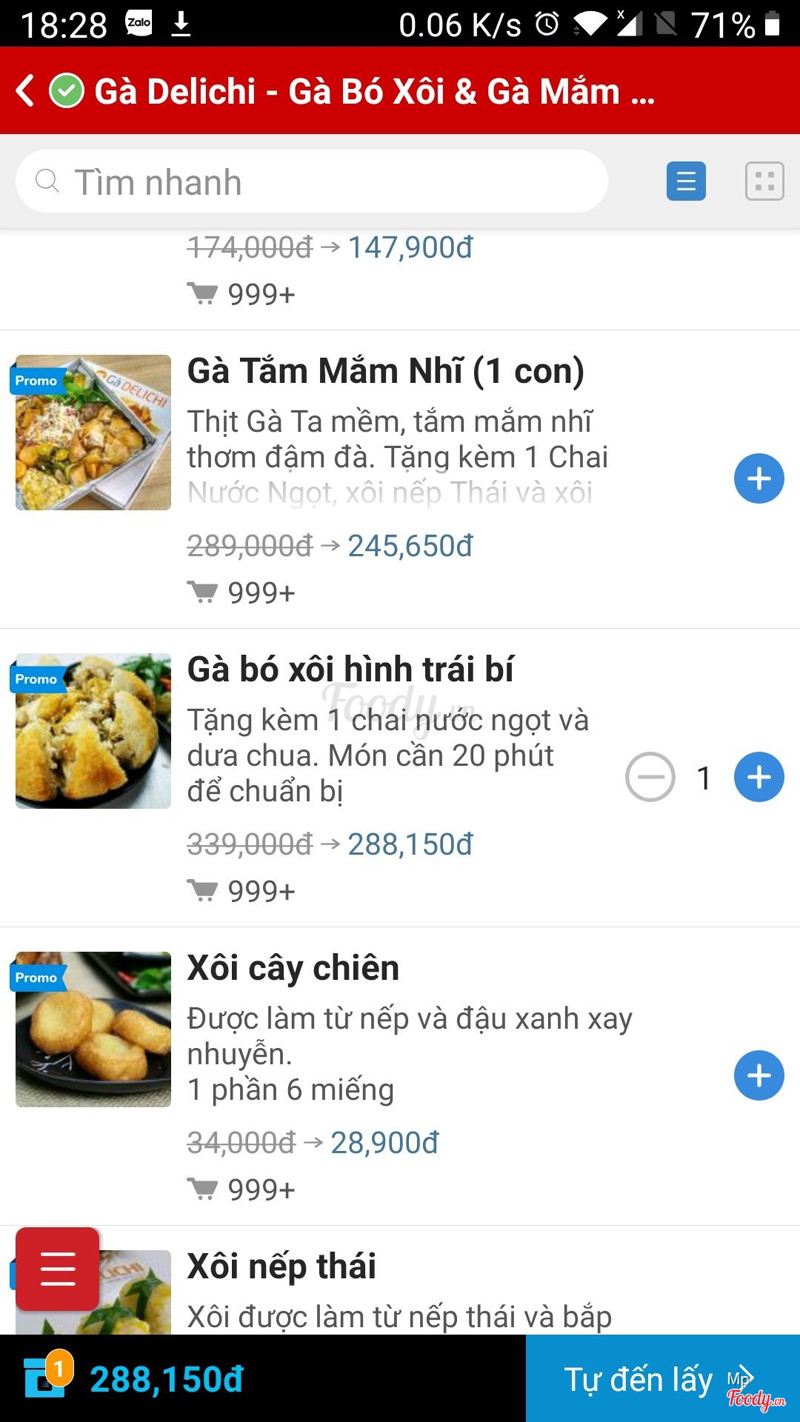The image size is (800, 1422).
Task: View the cart with 1 item
Action: point(46,1377)
